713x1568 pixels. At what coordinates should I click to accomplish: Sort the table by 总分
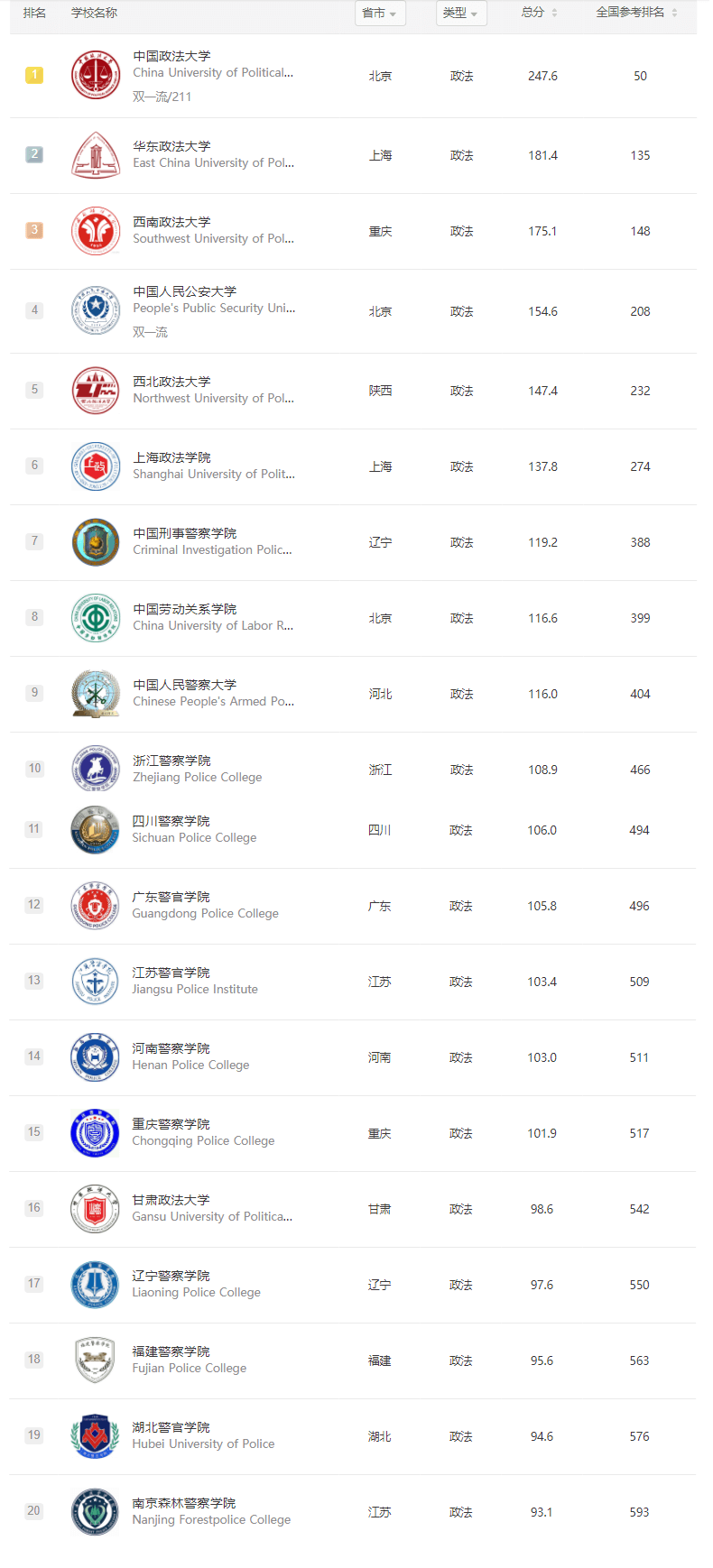540,13
